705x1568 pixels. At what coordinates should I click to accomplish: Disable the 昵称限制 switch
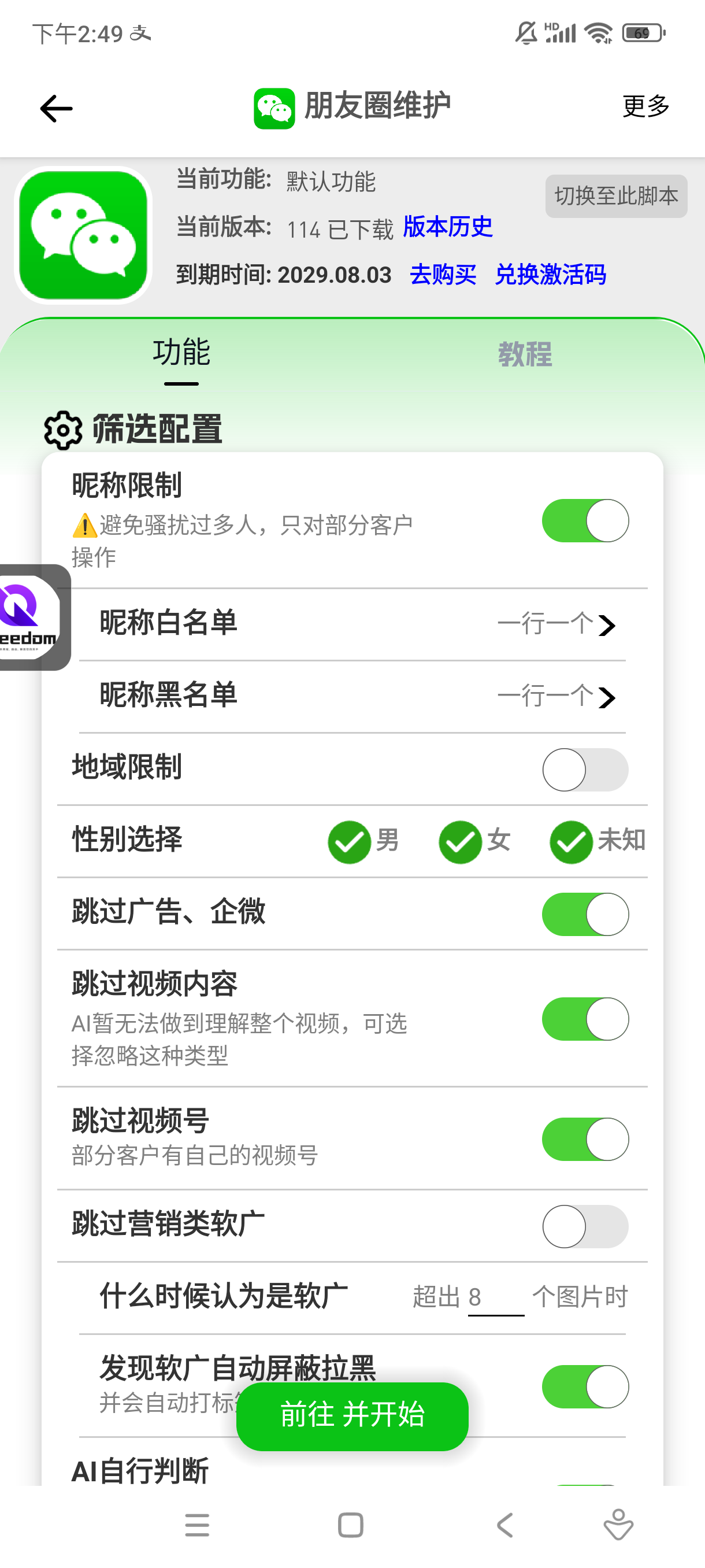(x=585, y=520)
